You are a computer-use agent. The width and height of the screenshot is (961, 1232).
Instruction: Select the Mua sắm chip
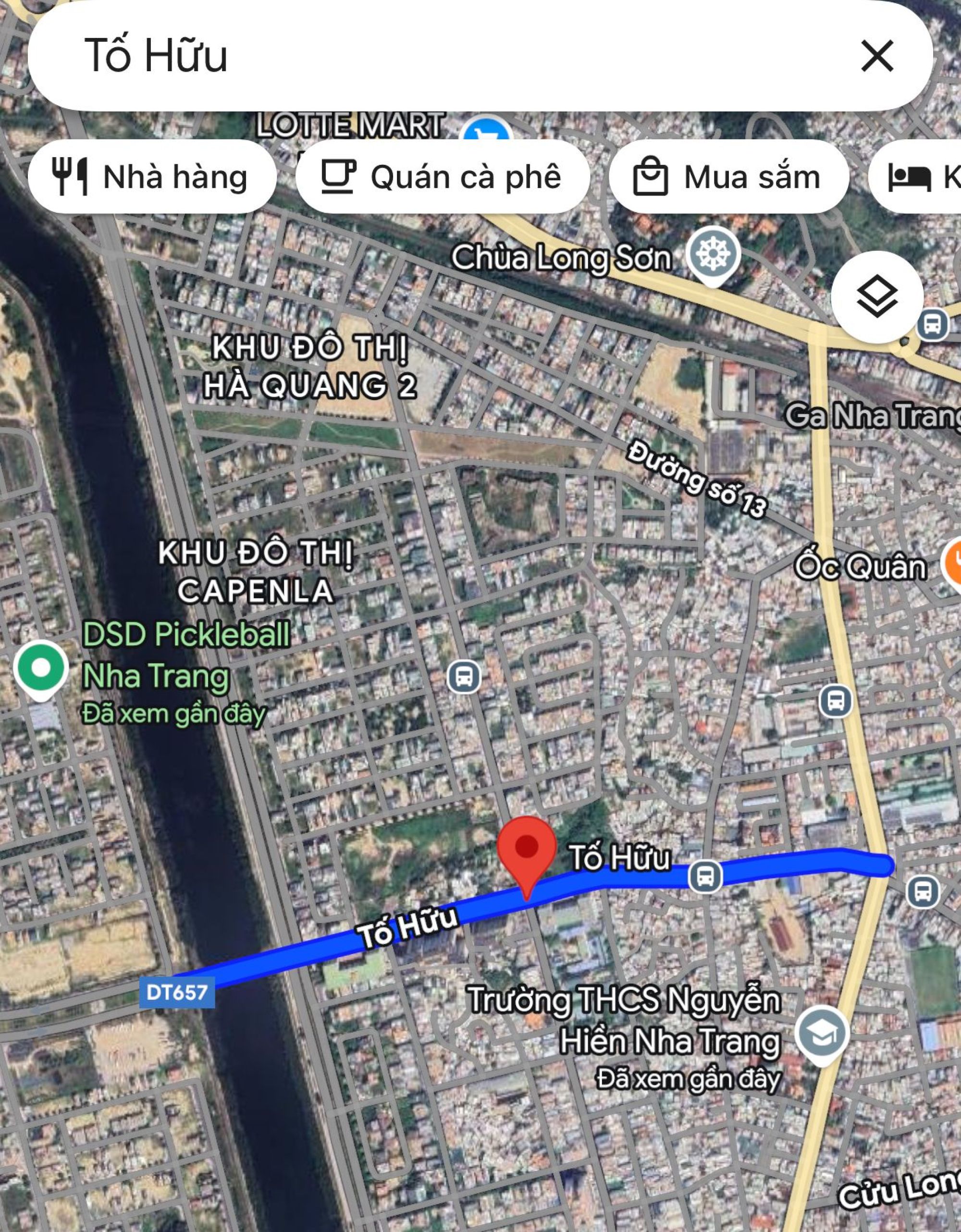click(728, 176)
